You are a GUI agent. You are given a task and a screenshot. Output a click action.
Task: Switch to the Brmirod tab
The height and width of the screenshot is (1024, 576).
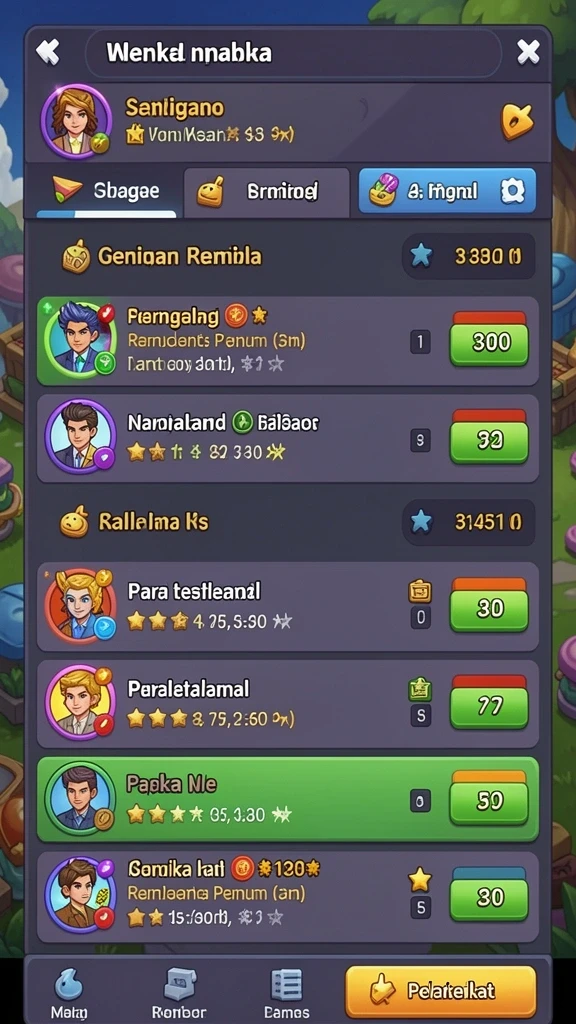266,192
